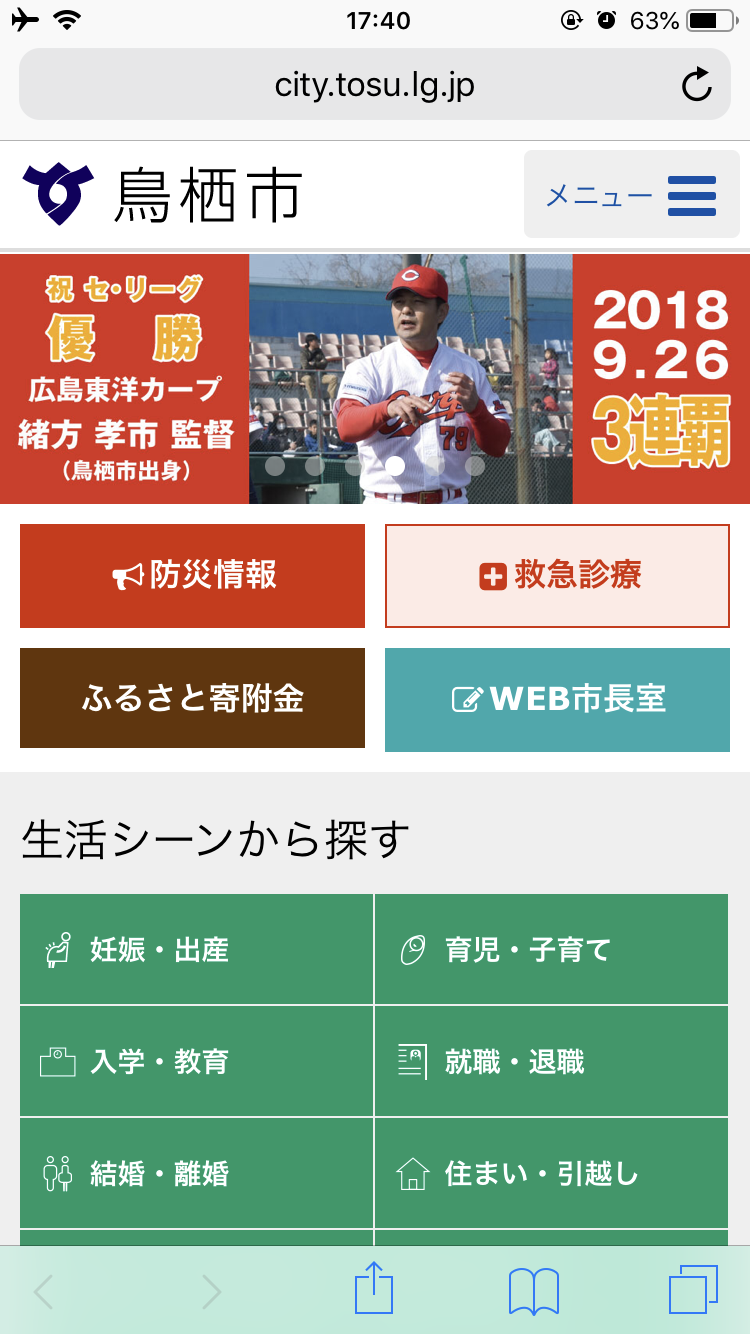Select 入学・教育 life scene
Viewport: 750px width, 1334px height.
click(x=196, y=1061)
